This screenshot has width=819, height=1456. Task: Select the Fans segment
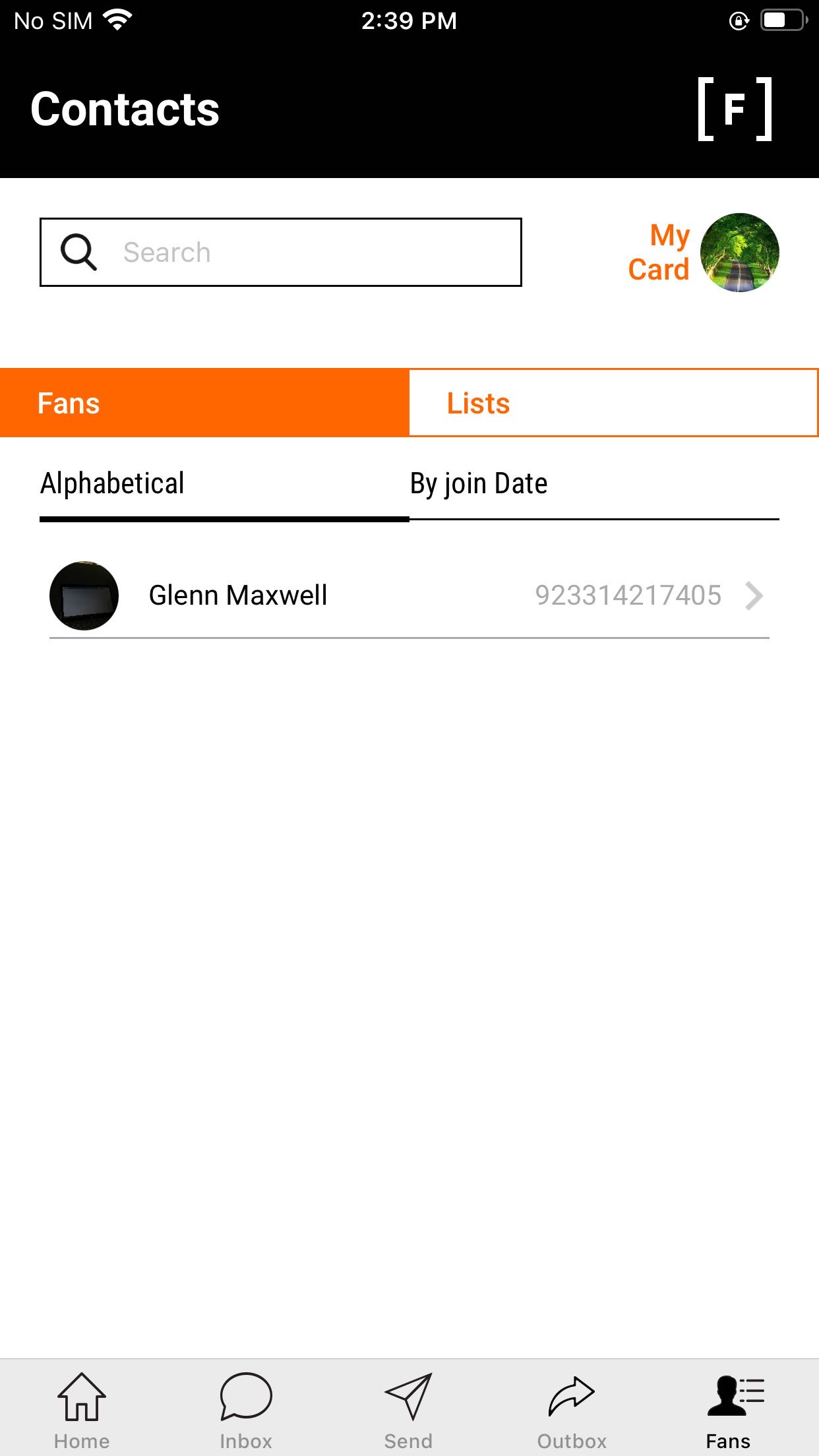pyautogui.click(x=204, y=403)
